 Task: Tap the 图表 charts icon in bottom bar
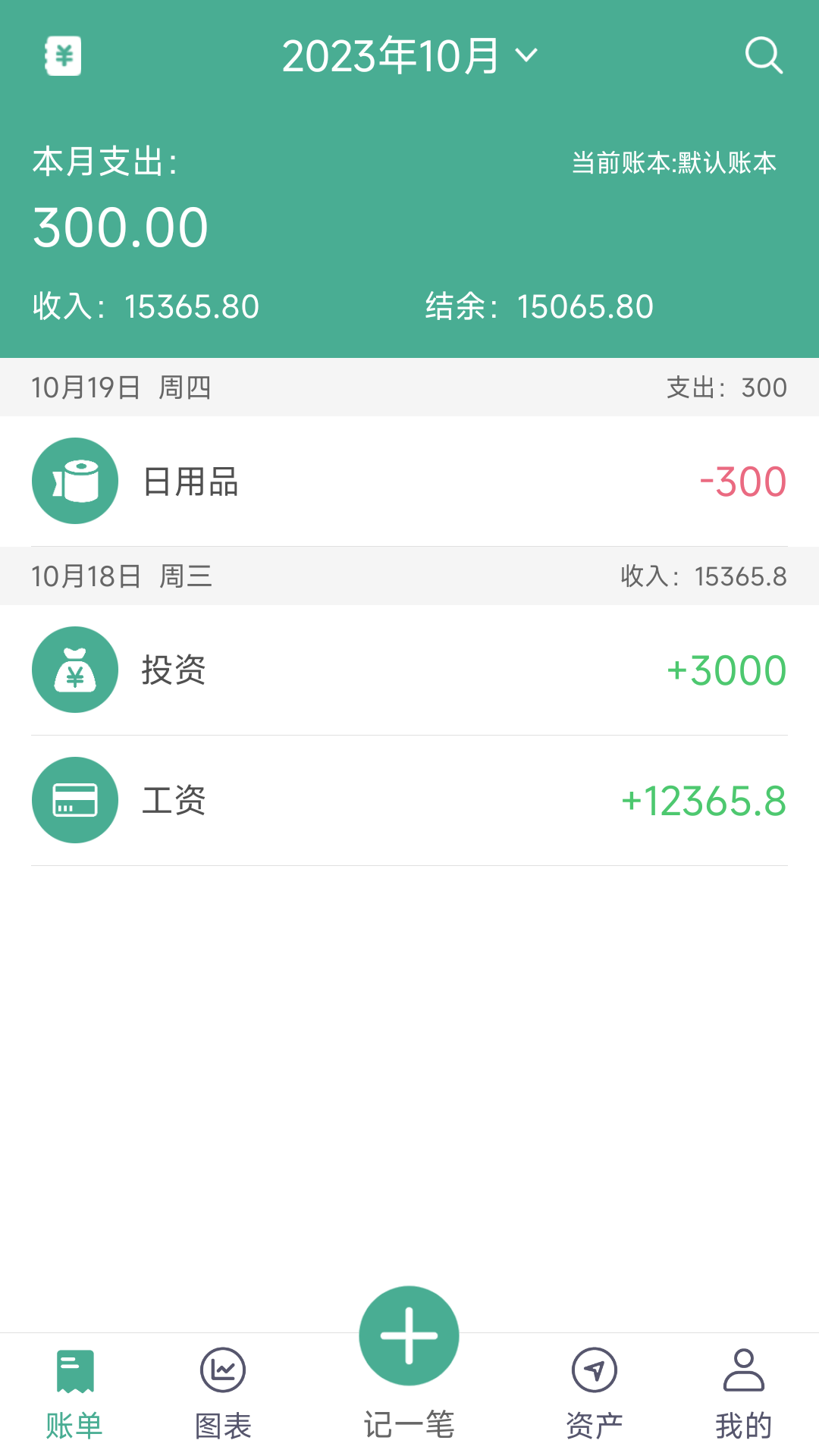(222, 1370)
